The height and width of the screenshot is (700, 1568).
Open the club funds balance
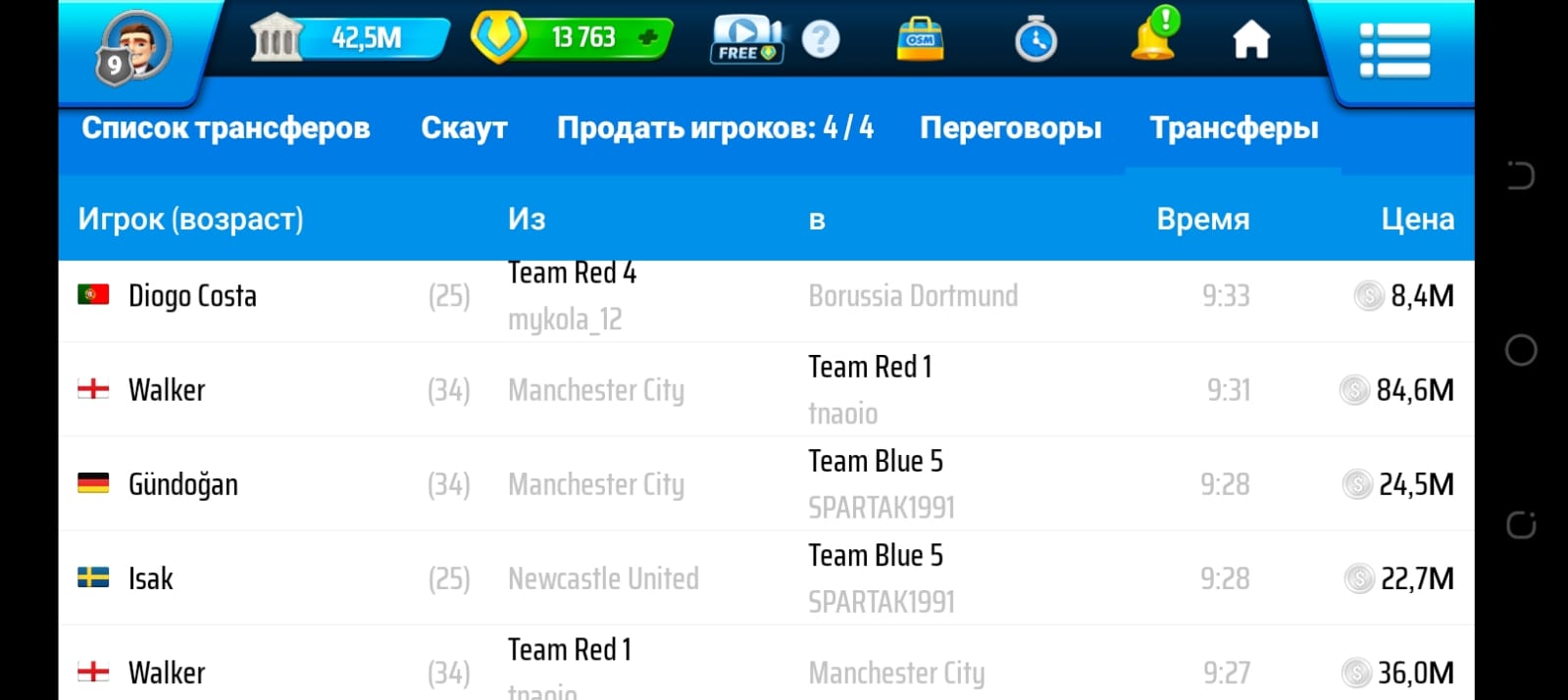350,38
